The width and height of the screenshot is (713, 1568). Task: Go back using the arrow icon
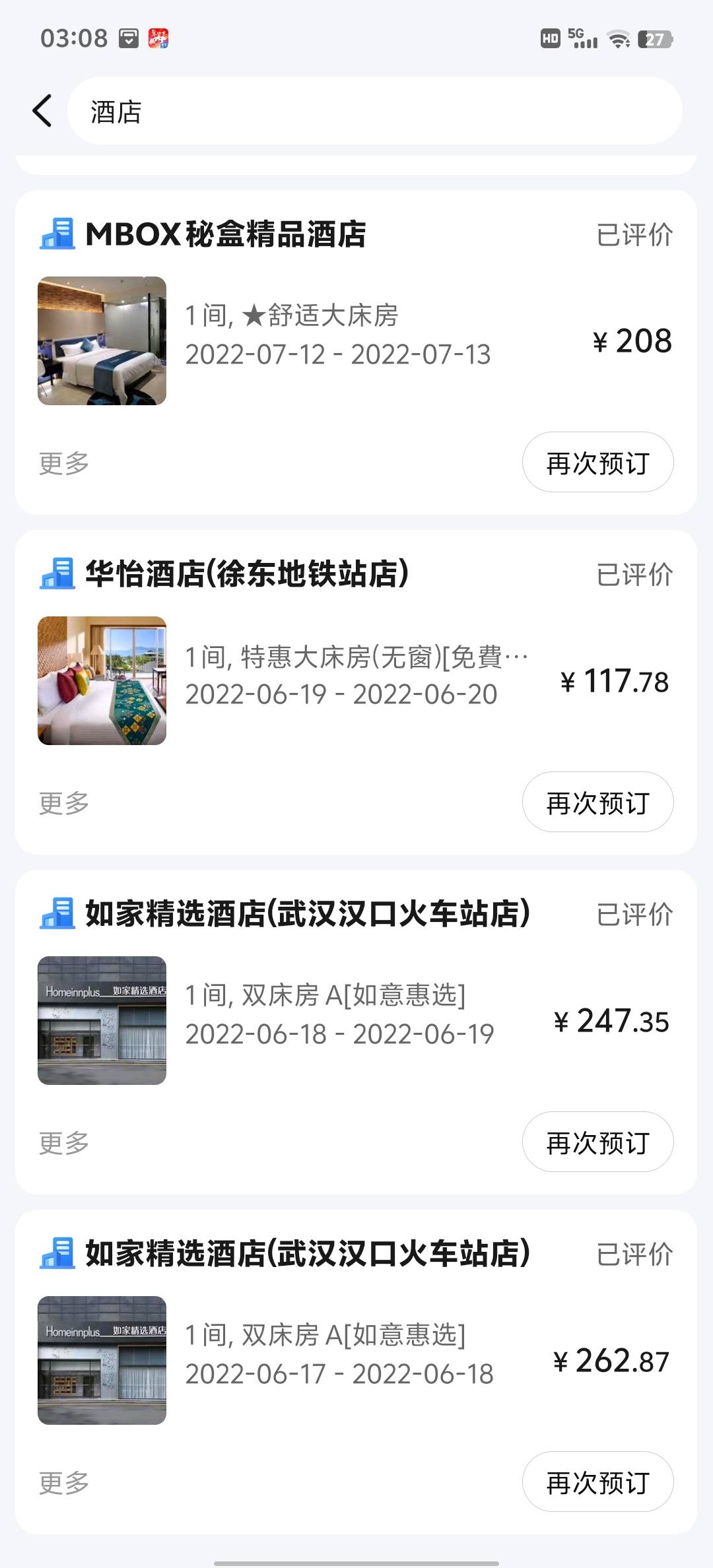point(42,110)
